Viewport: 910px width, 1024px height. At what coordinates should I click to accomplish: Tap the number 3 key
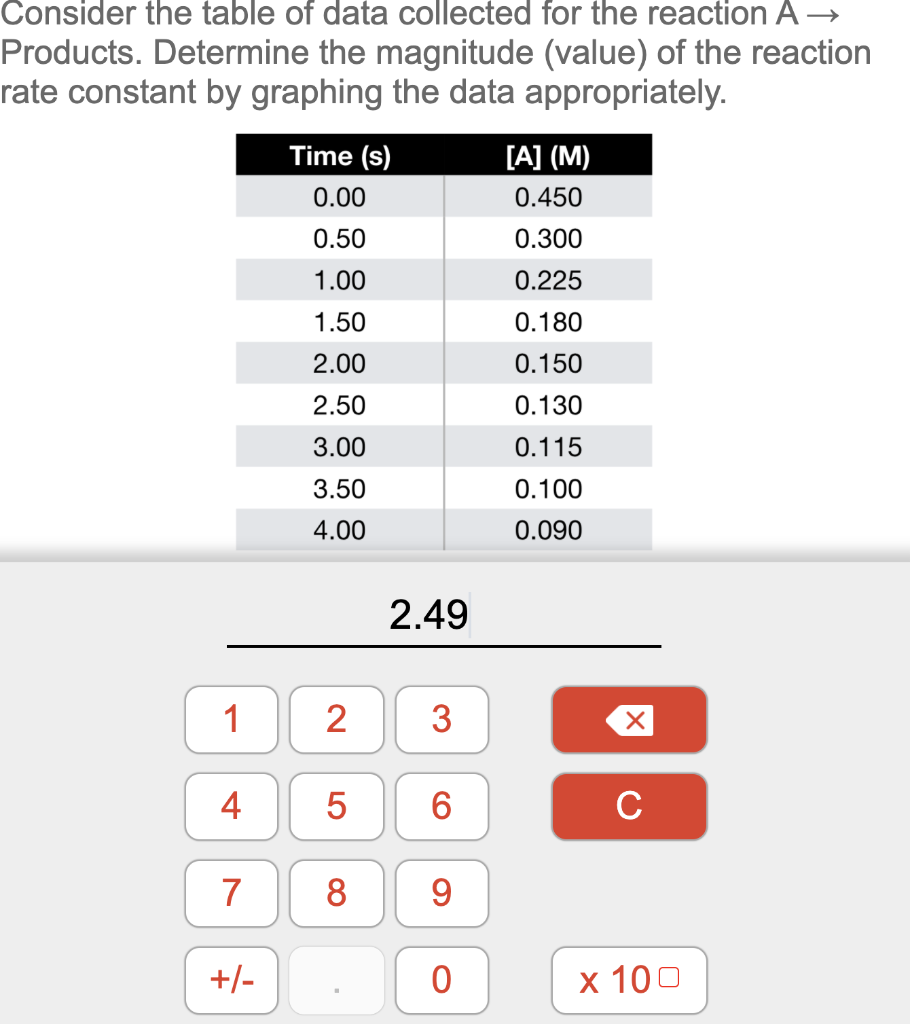click(x=442, y=720)
